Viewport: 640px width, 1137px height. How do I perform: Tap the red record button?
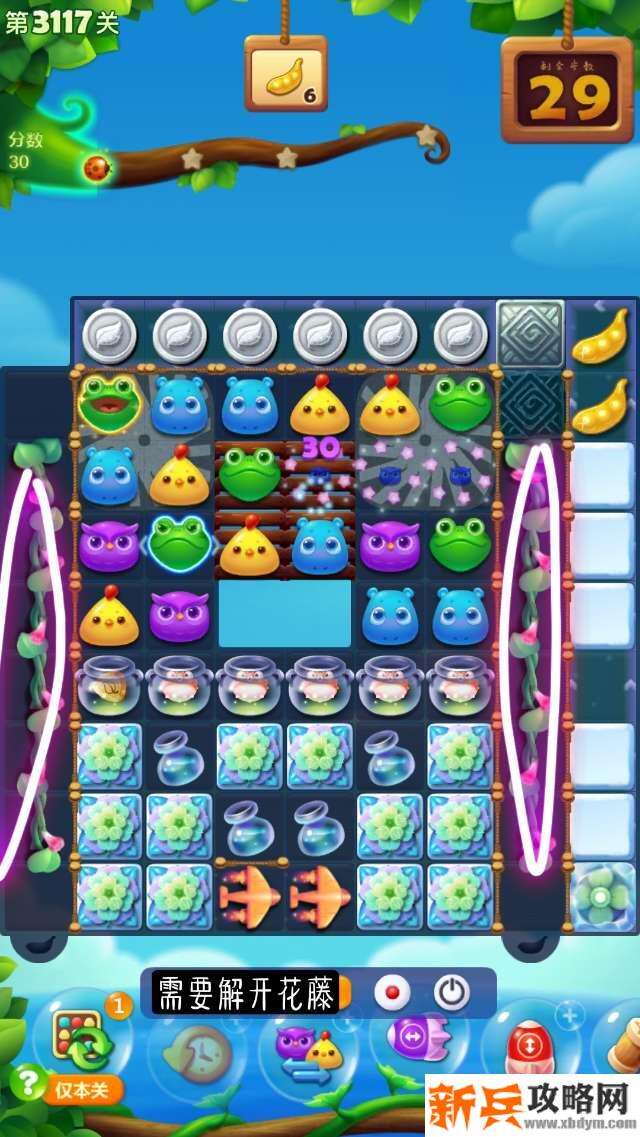(392, 992)
